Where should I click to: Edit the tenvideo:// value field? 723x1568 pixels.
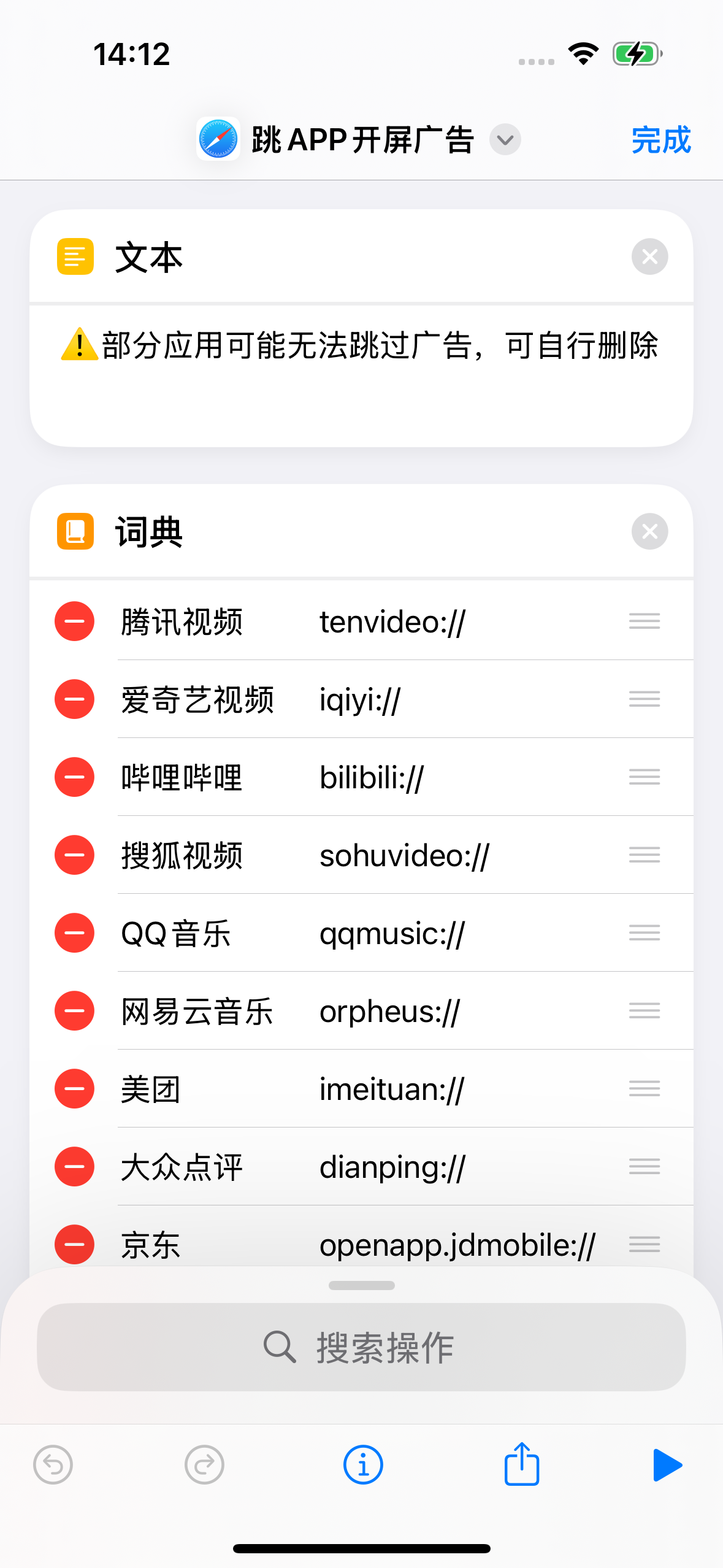click(x=392, y=622)
